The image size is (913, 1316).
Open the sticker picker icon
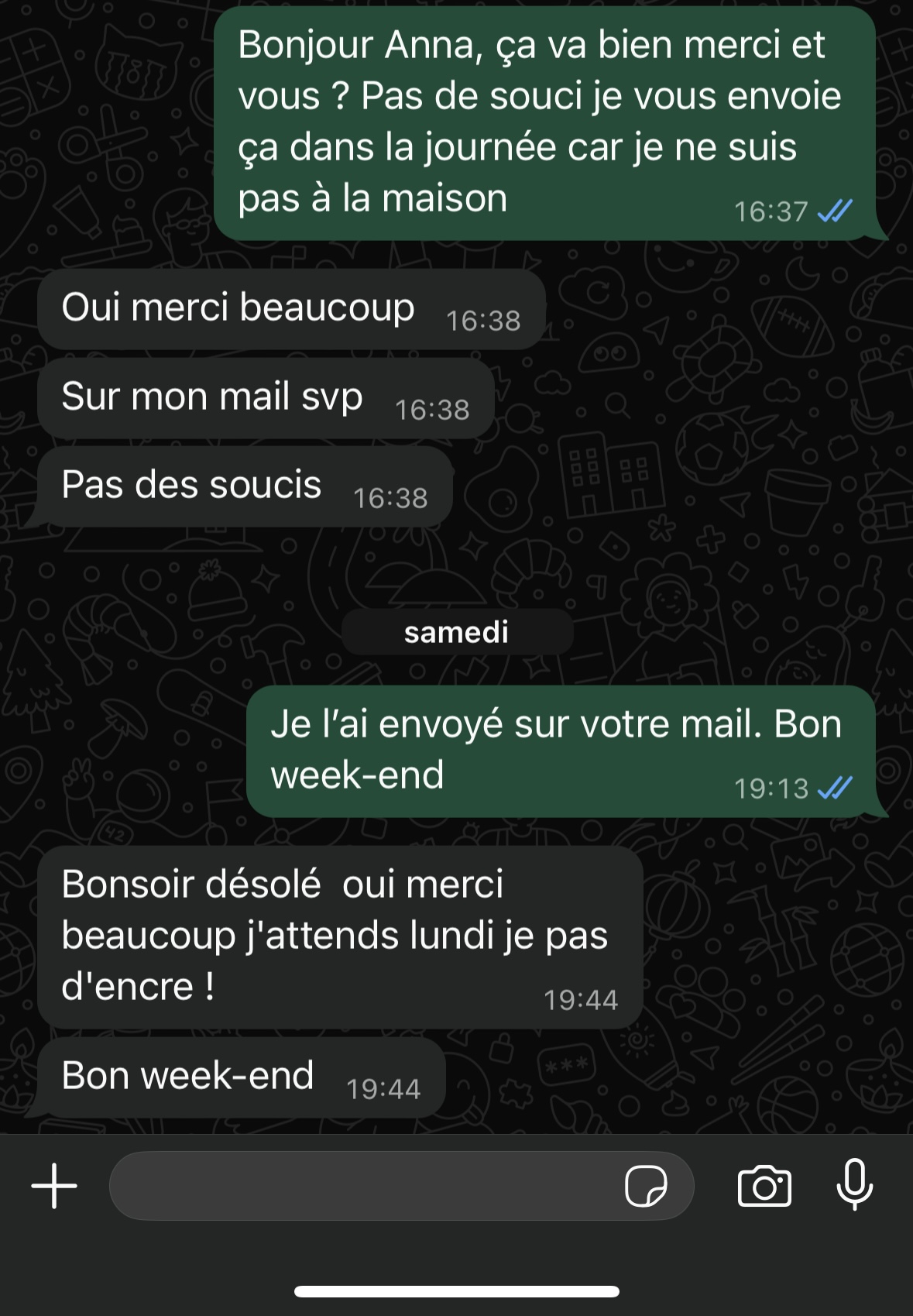pyautogui.click(x=646, y=1186)
